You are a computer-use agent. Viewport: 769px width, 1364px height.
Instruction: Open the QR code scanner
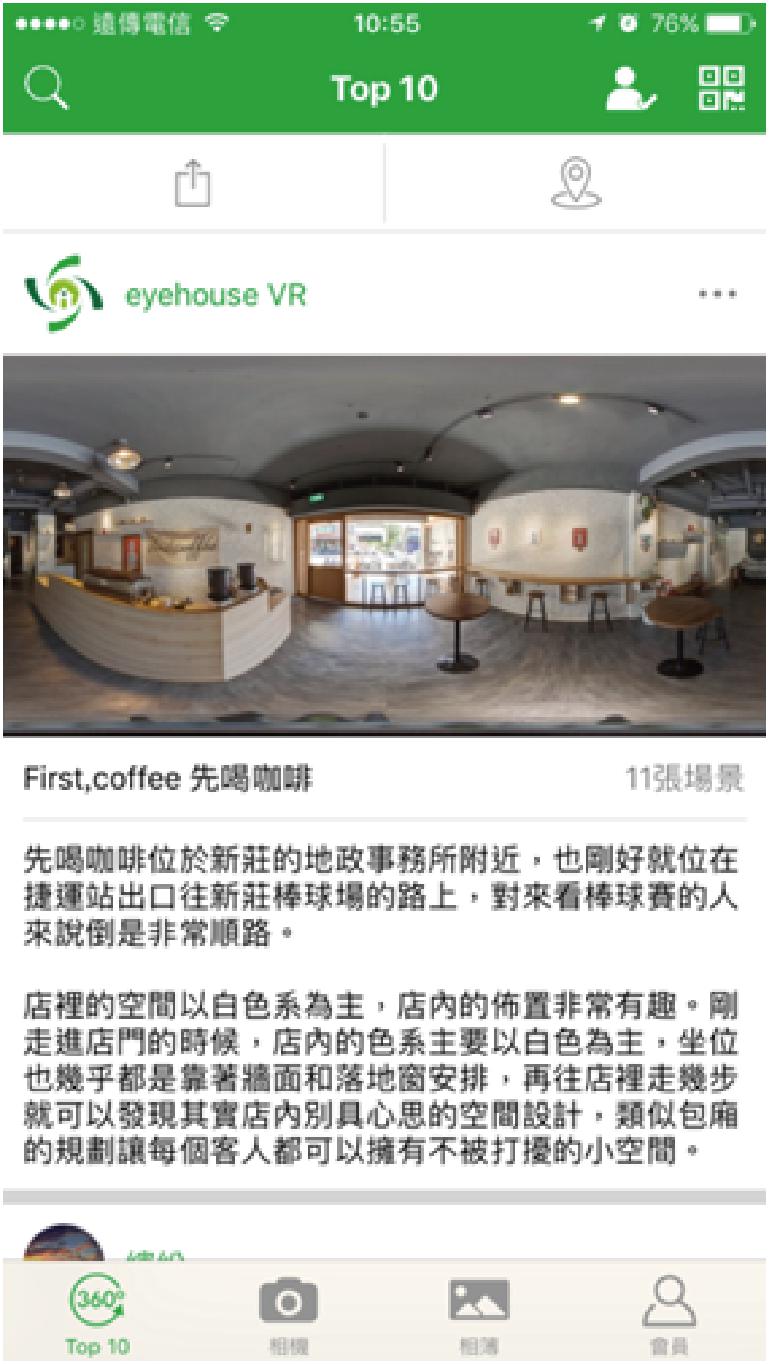[721, 89]
